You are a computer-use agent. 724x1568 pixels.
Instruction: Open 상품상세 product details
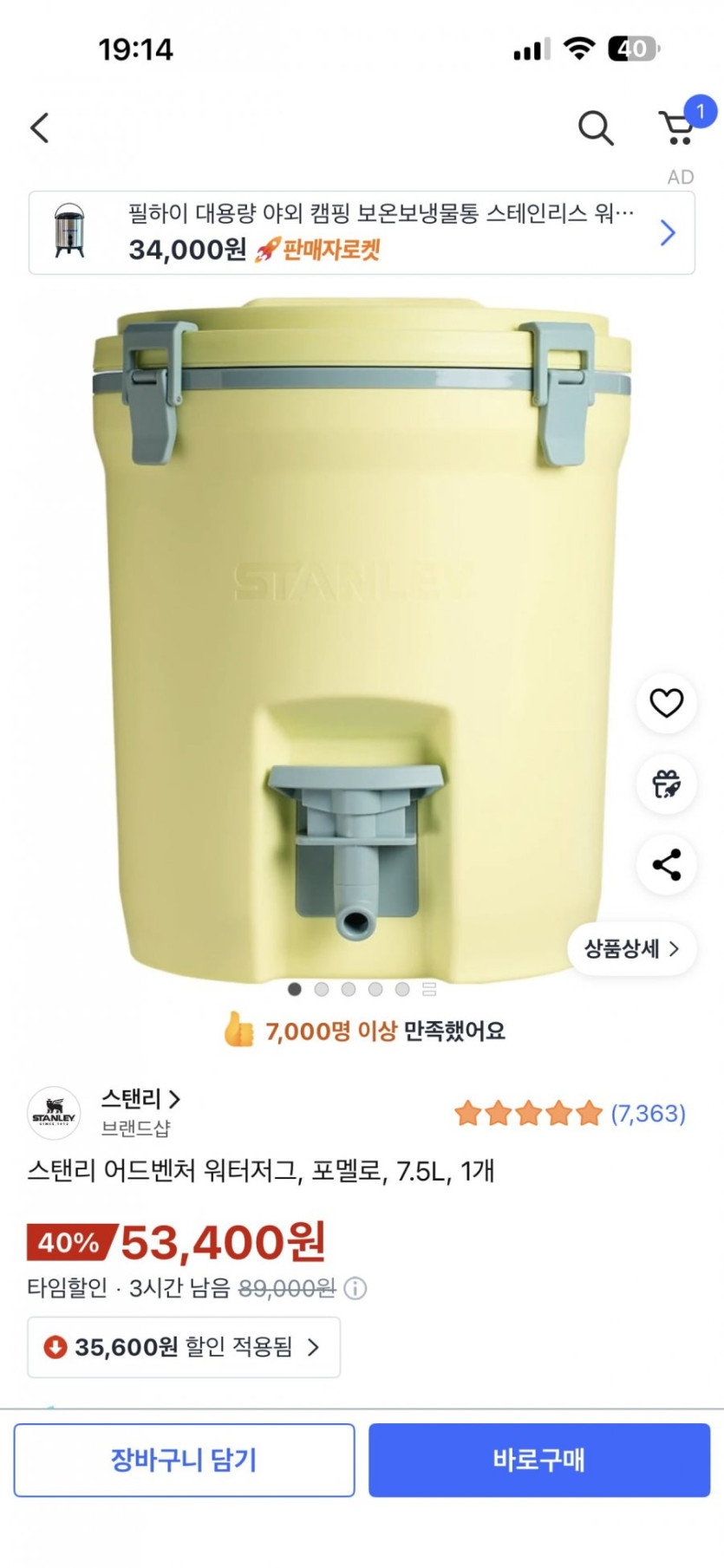click(x=631, y=948)
